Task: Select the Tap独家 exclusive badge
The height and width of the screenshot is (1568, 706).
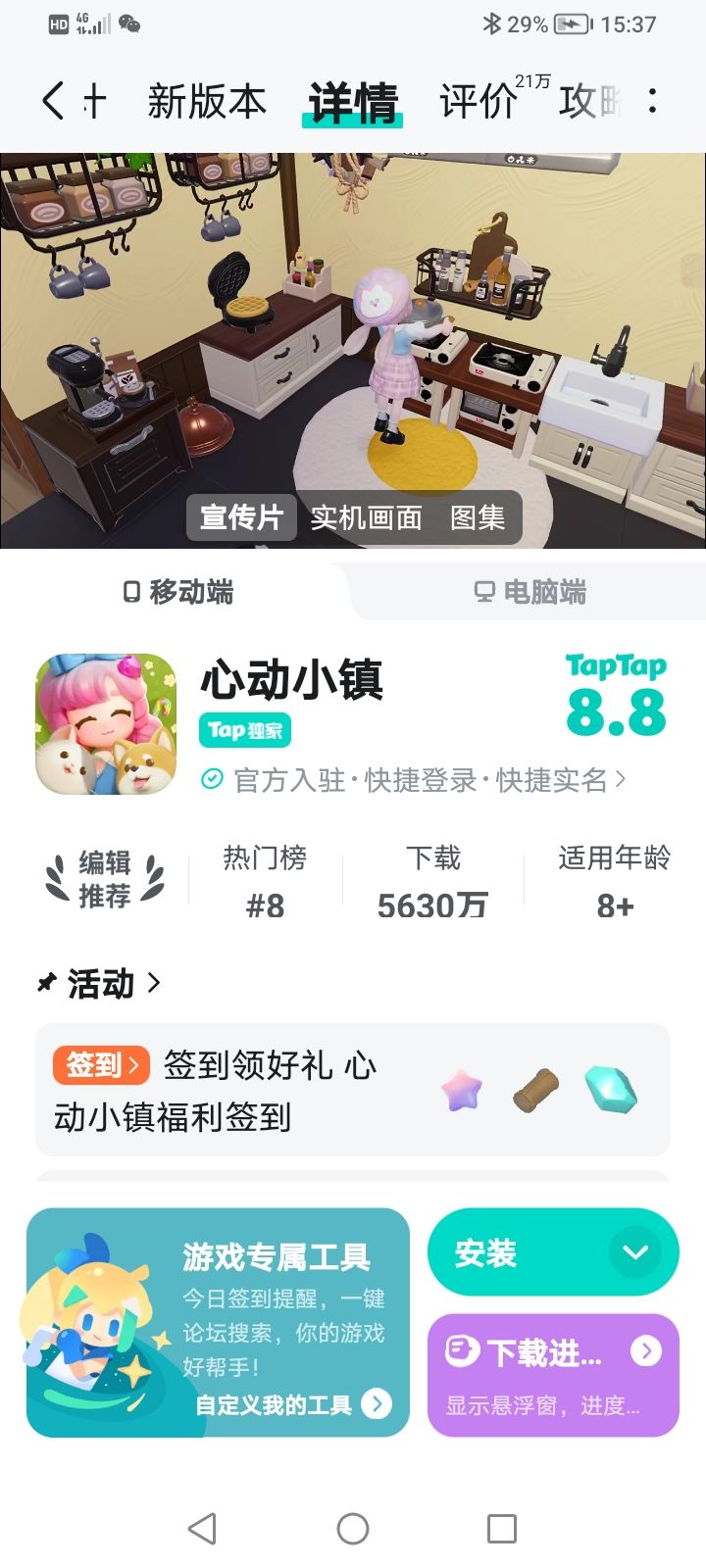Action: coord(244,731)
